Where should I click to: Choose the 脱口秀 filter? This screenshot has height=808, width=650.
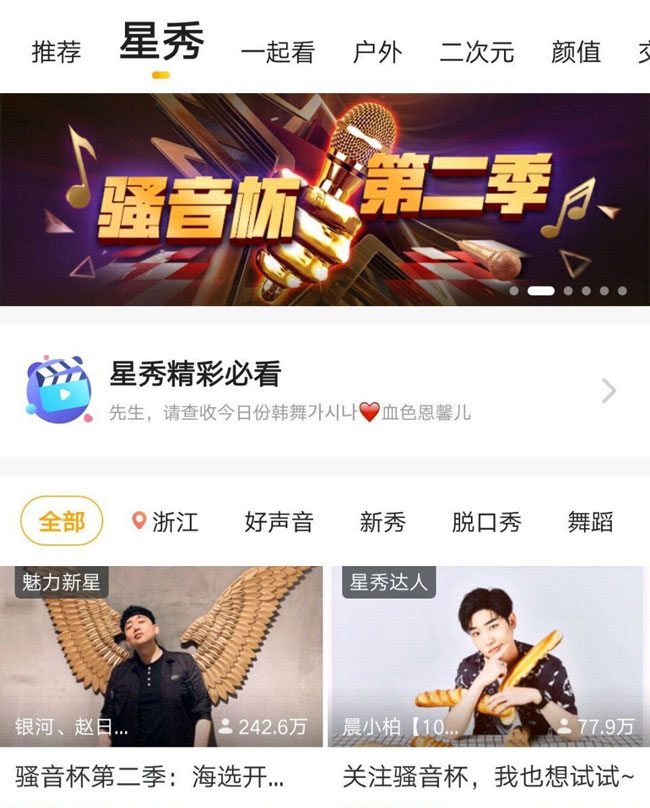click(x=487, y=521)
